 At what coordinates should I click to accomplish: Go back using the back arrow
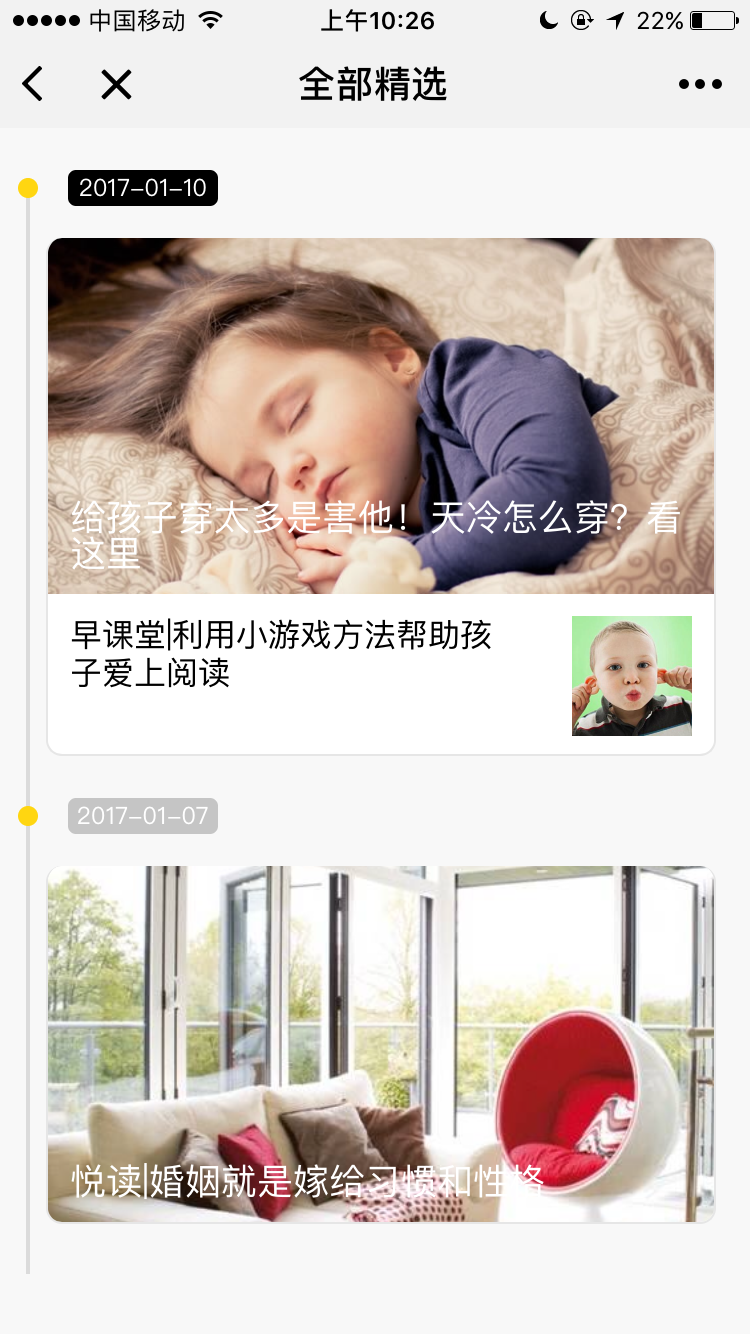33,85
